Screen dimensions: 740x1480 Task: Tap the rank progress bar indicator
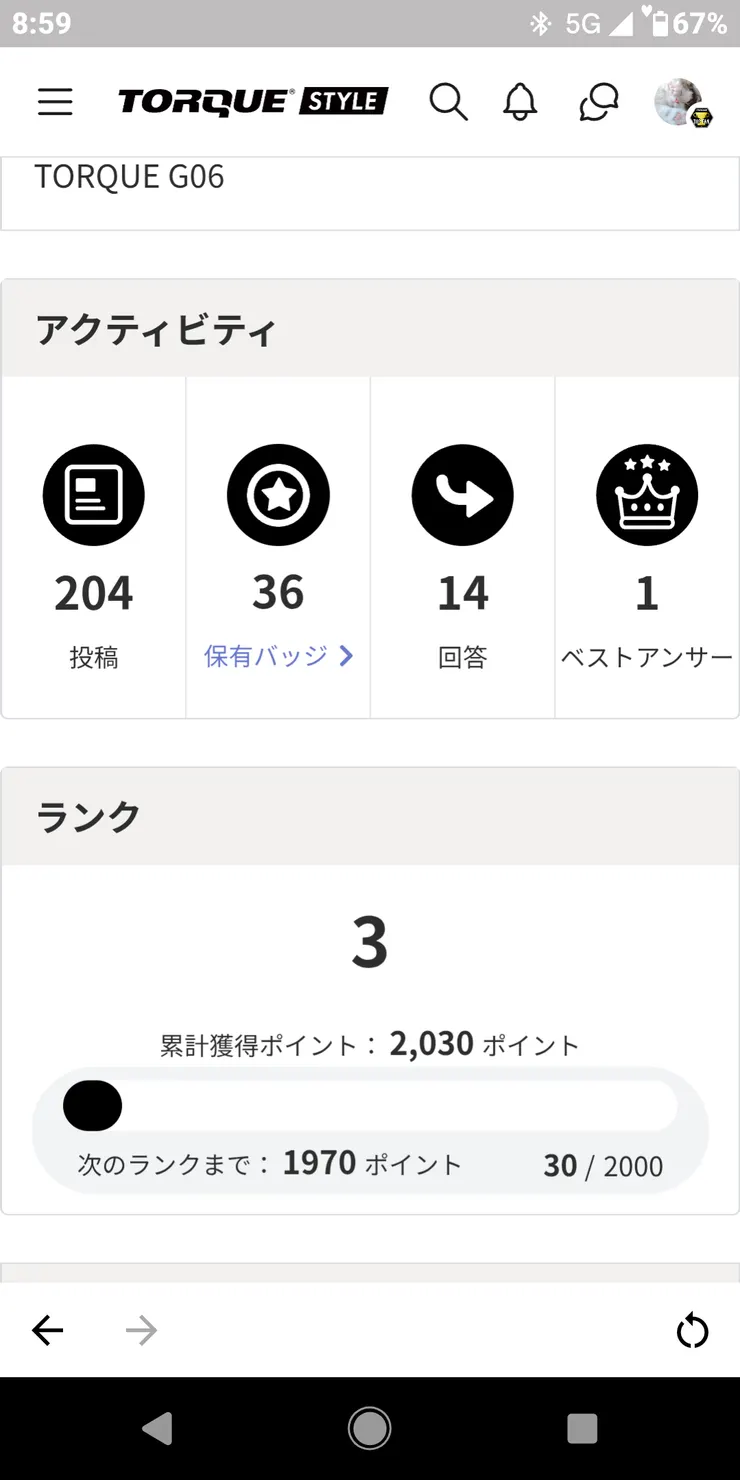point(92,1105)
